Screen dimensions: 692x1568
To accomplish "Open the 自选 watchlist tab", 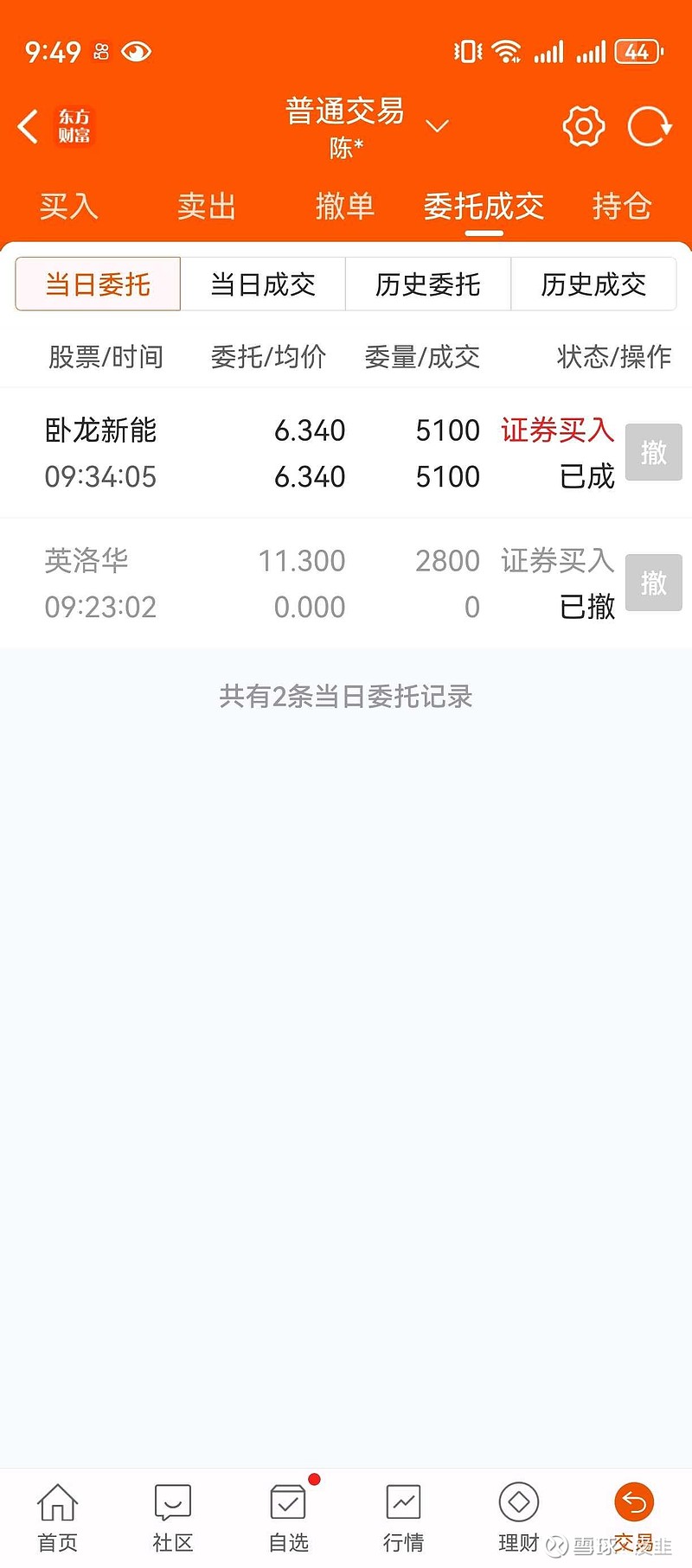I will [x=289, y=1517].
